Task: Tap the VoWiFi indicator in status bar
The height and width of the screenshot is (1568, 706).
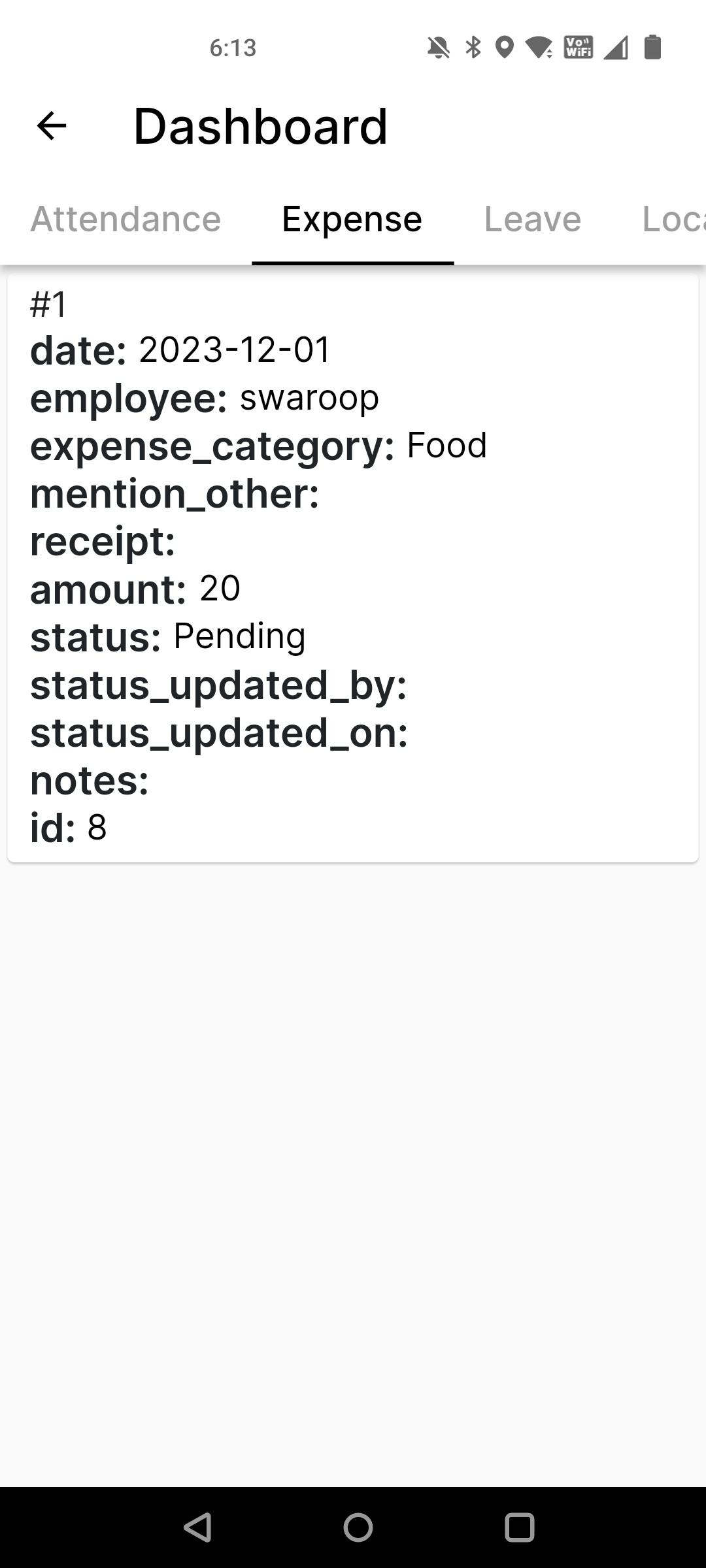Action: pos(578,47)
